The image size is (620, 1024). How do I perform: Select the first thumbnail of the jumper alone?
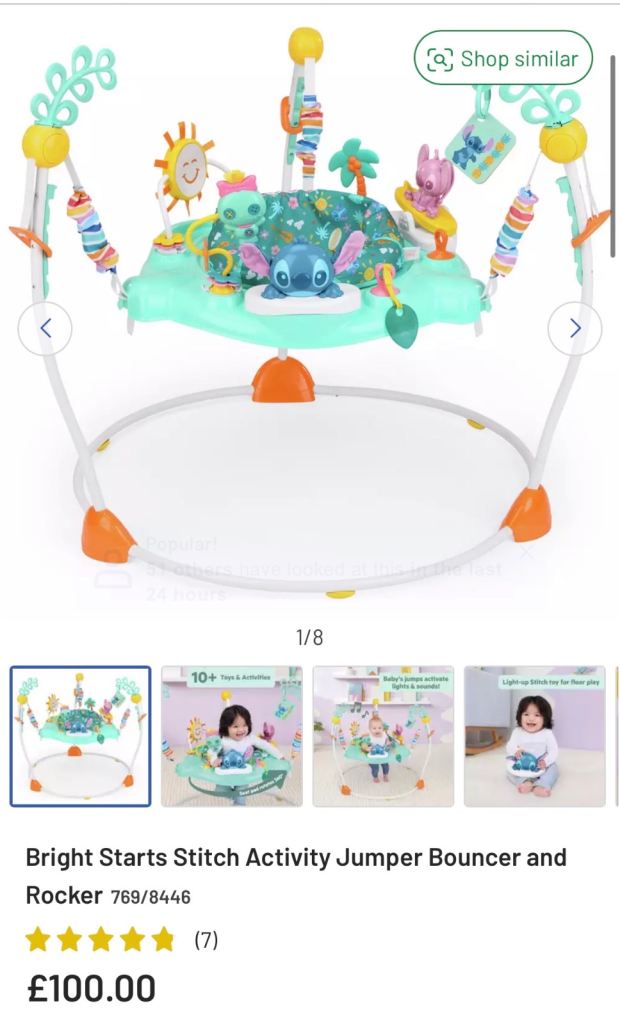(81, 736)
